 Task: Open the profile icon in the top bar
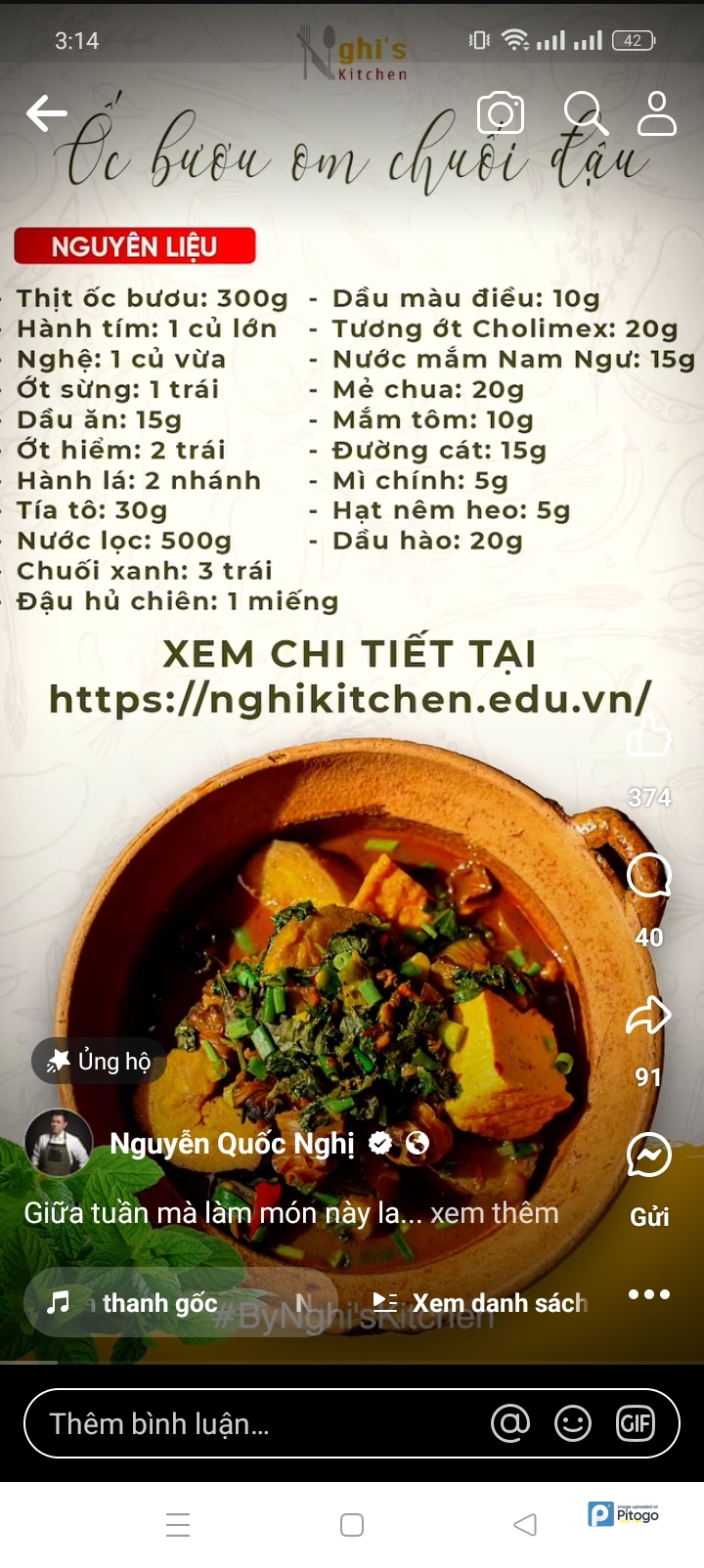tap(657, 113)
